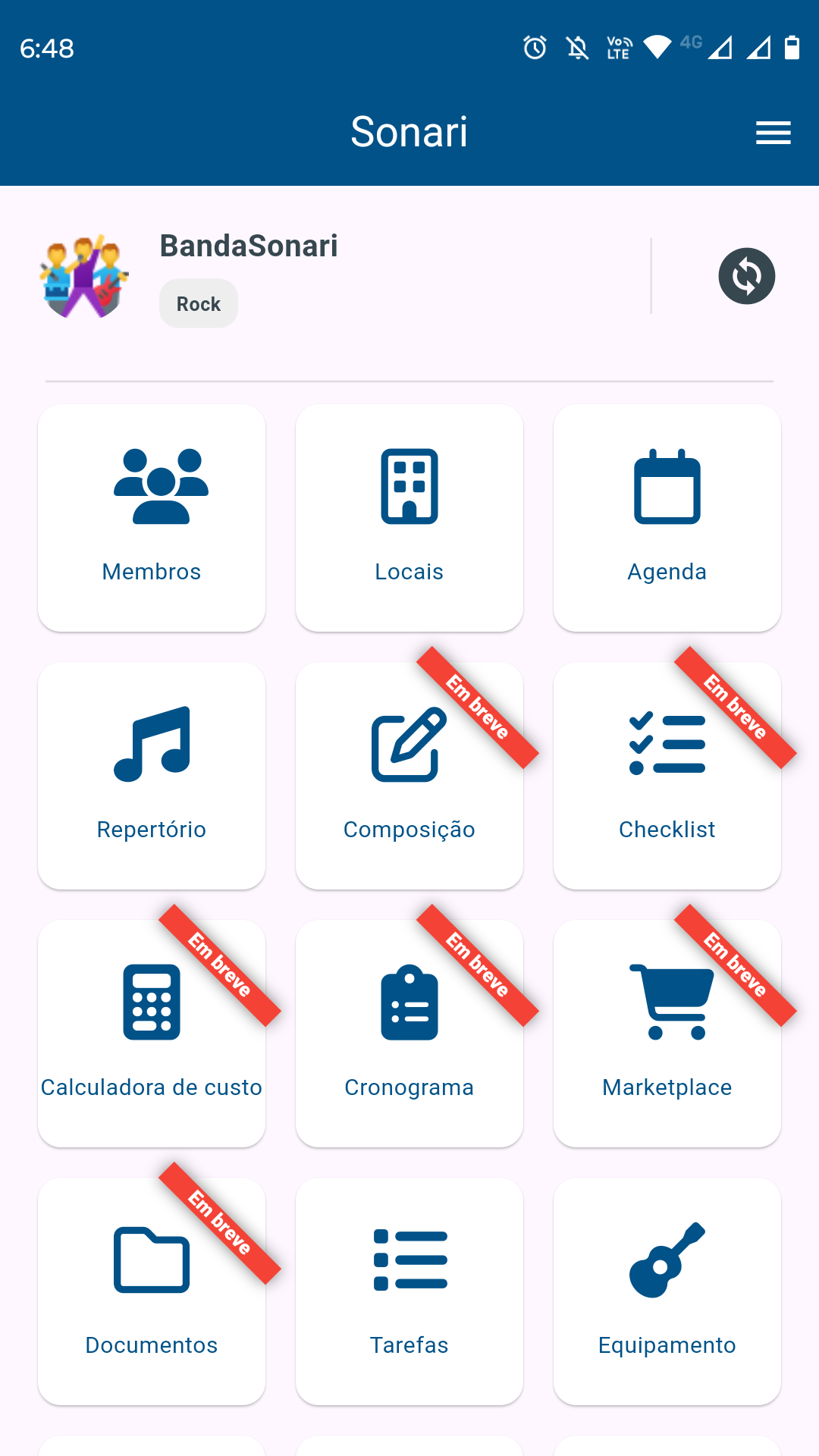Open the Locais card
This screenshot has width=819, height=1456.
tap(409, 518)
